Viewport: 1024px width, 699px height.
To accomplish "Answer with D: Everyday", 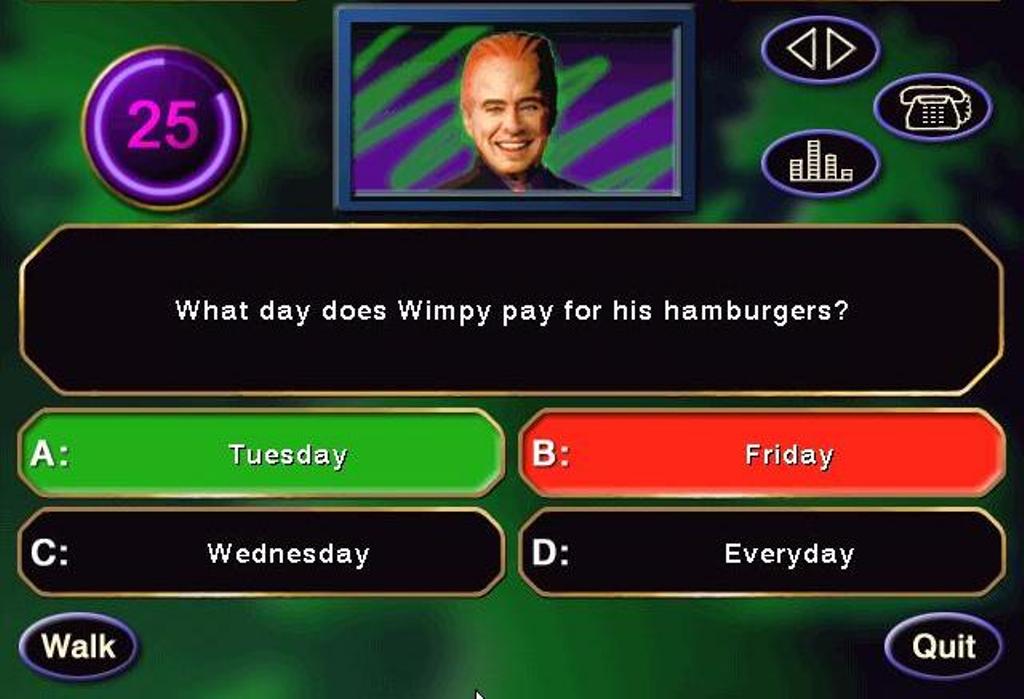I will point(762,553).
